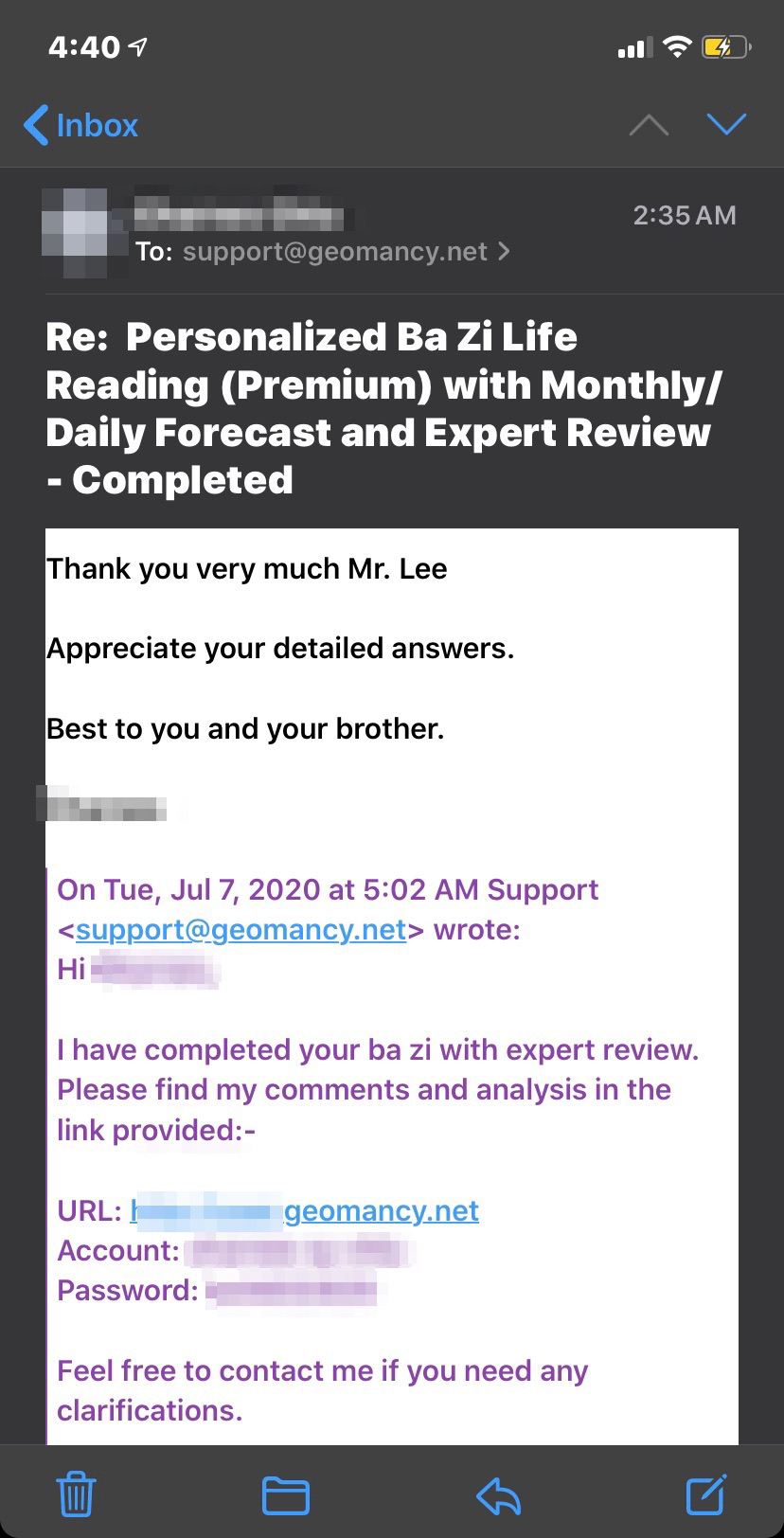This screenshot has height=1538, width=784.
Task: Open the quoted support@geomancy.net email link
Action: click(241, 929)
